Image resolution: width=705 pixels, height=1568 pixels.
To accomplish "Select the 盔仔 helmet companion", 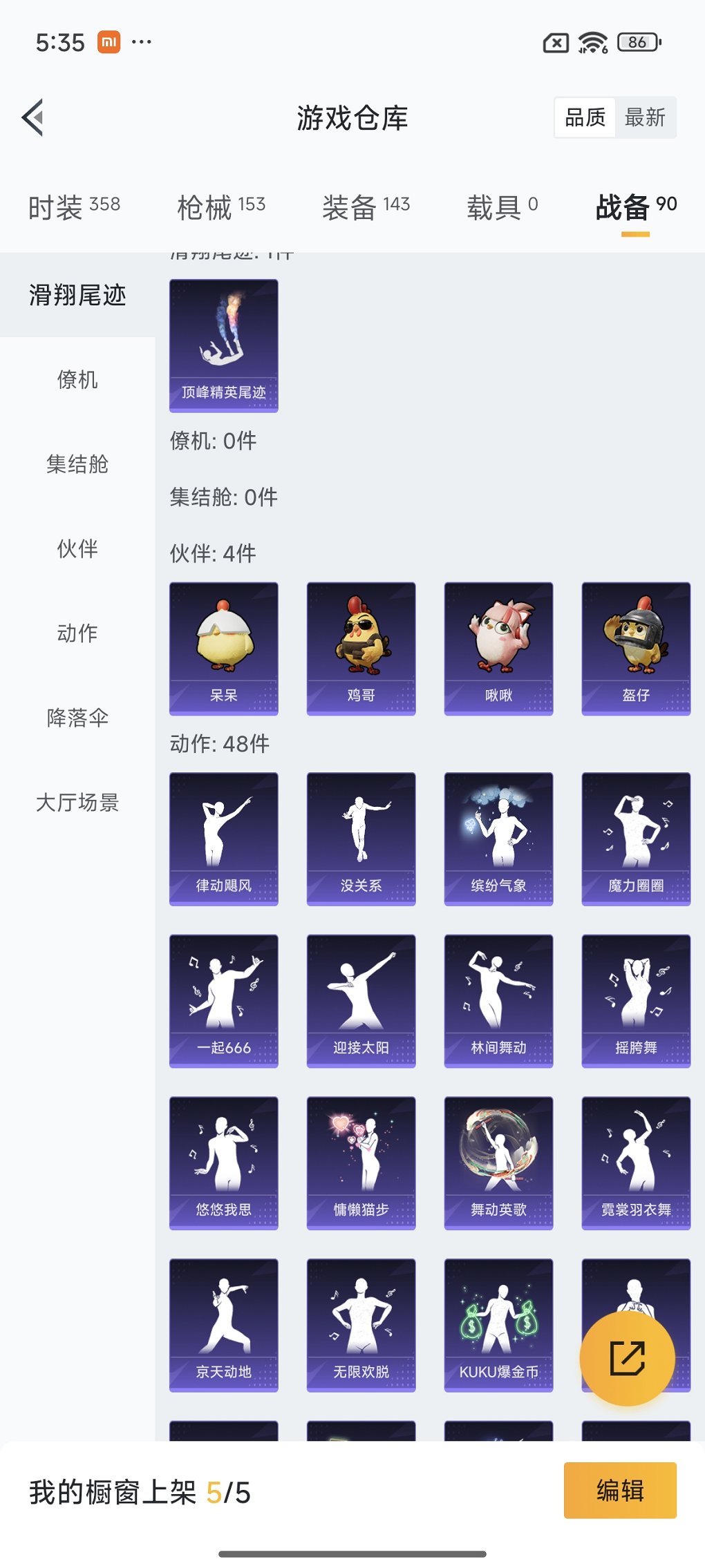I will coord(634,646).
